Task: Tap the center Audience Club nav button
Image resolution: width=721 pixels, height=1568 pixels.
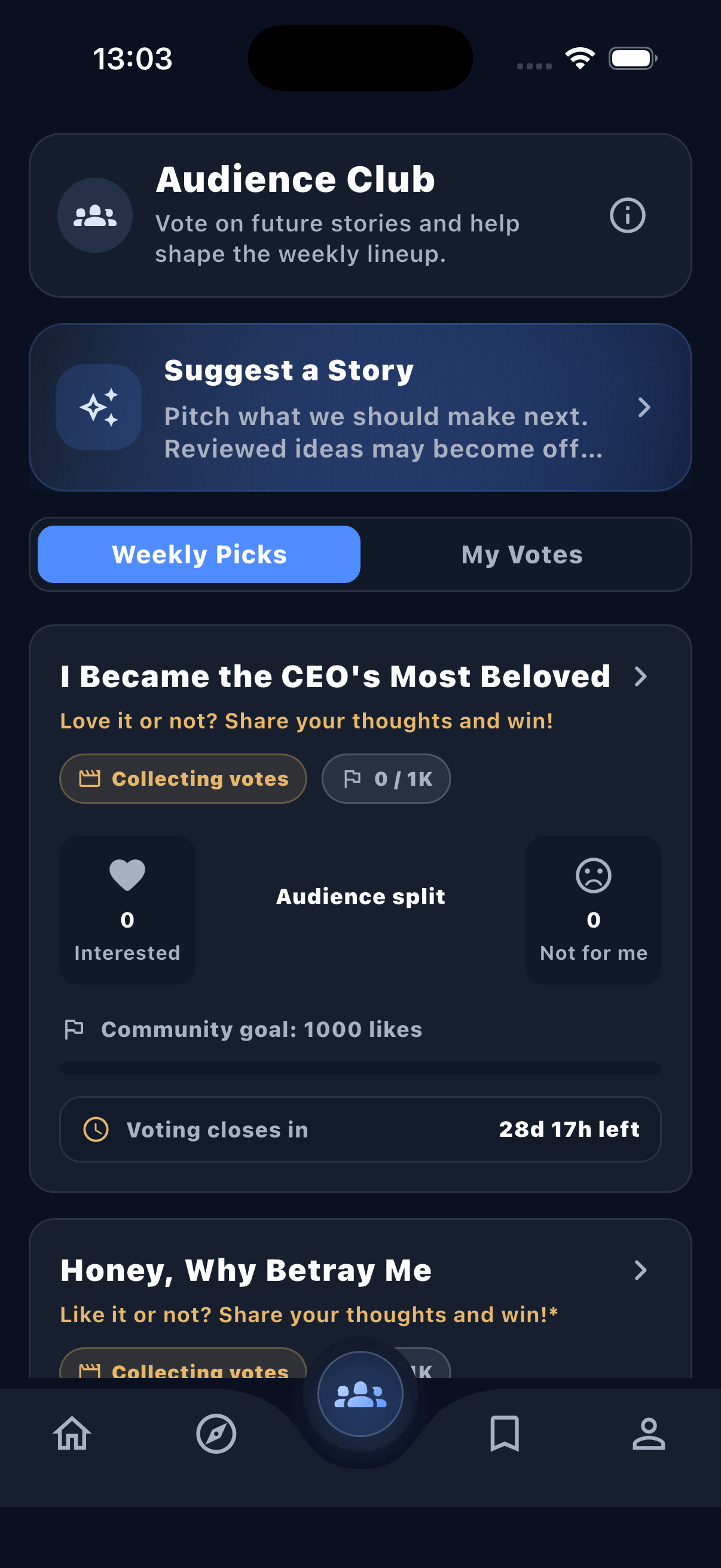Action: [x=360, y=1394]
